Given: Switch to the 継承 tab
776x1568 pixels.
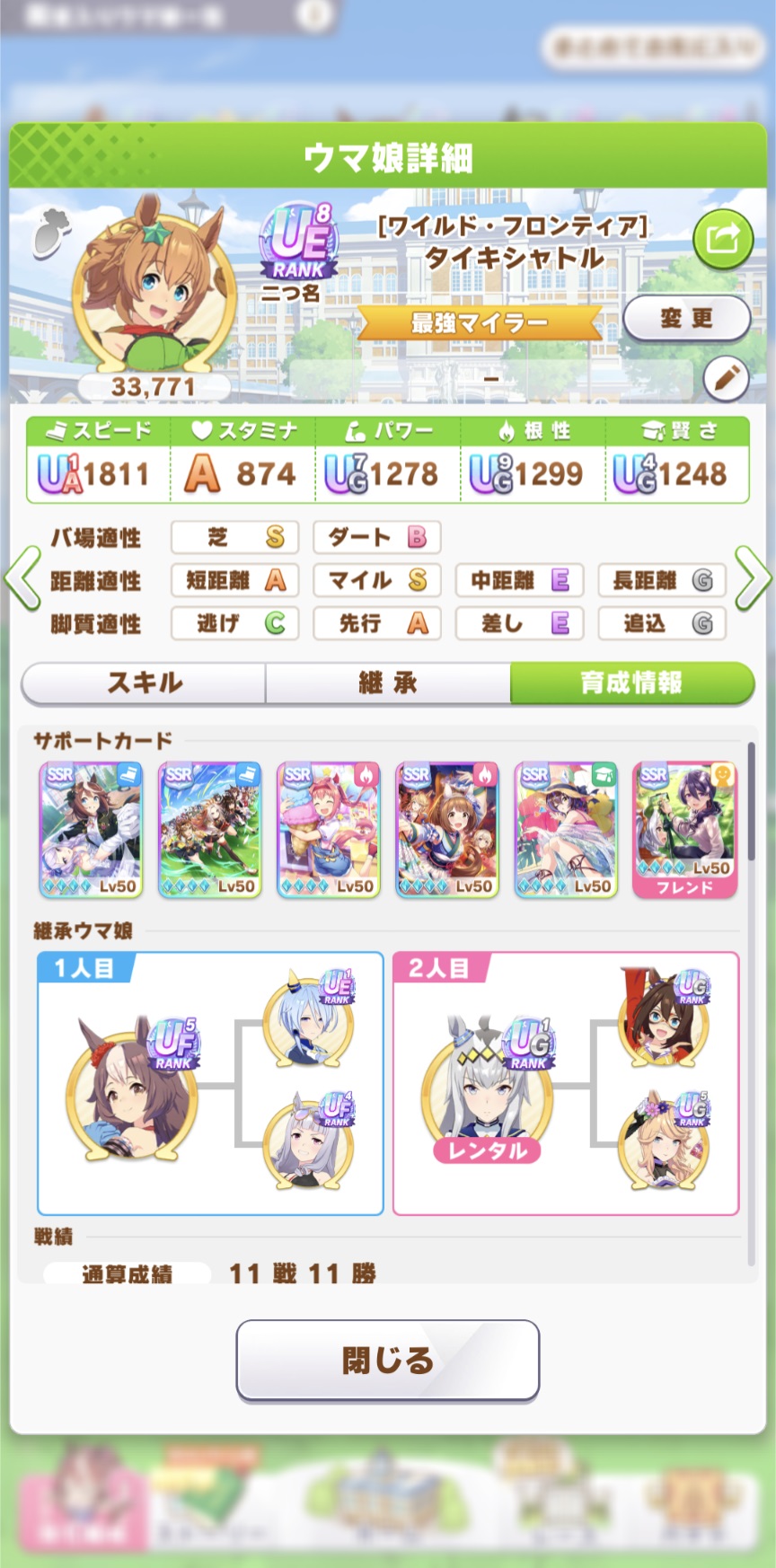Looking at the screenshot, I should pos(388,683).
